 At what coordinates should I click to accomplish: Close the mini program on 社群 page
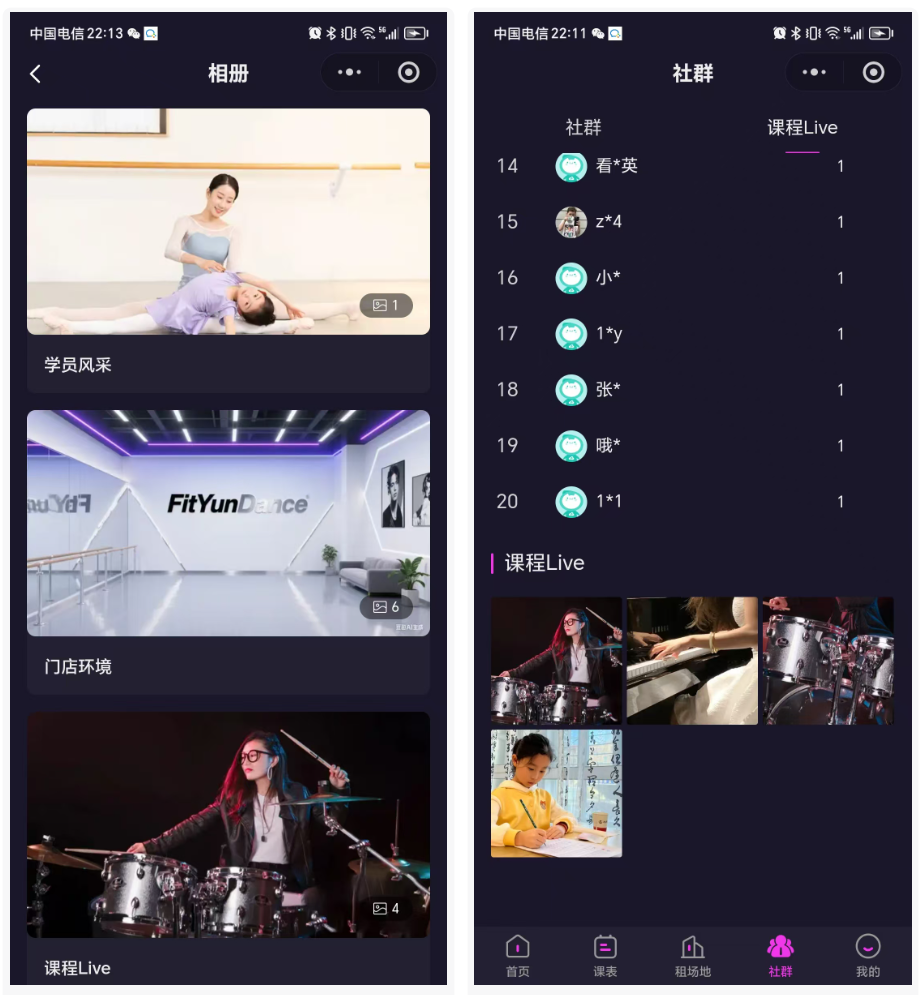873,72
